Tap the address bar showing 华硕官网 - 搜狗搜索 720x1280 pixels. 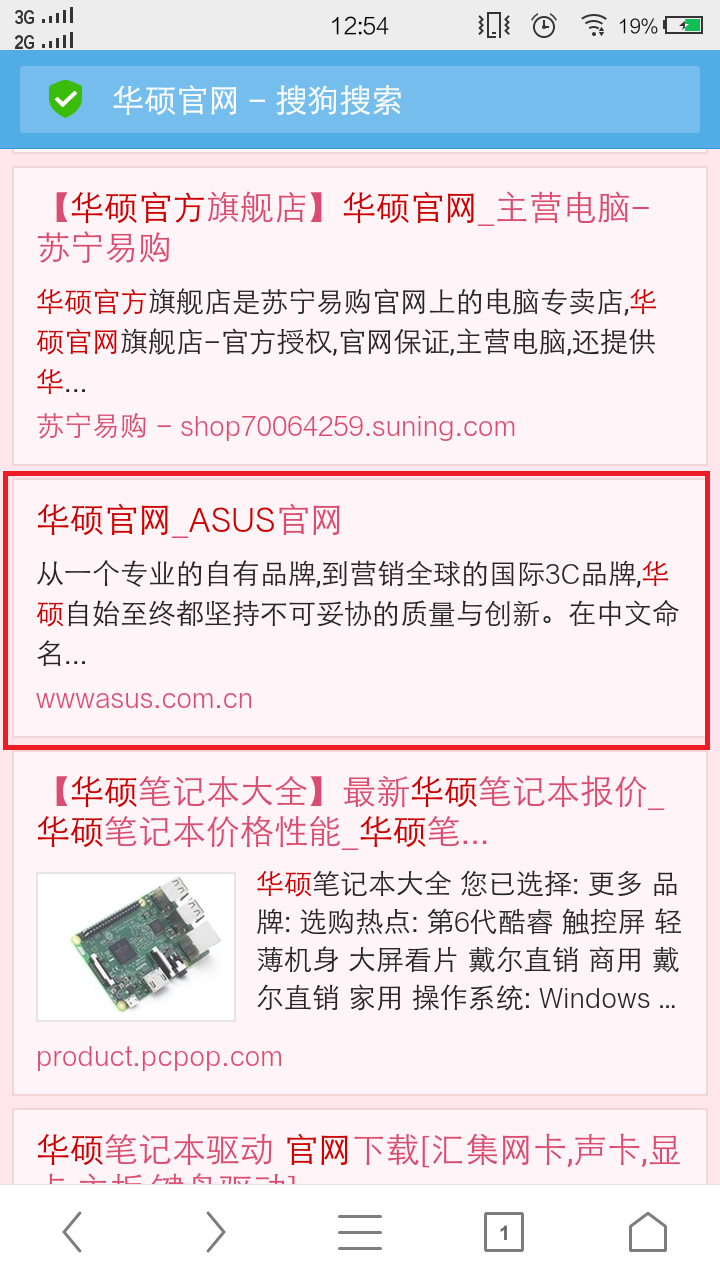point(360,100)
